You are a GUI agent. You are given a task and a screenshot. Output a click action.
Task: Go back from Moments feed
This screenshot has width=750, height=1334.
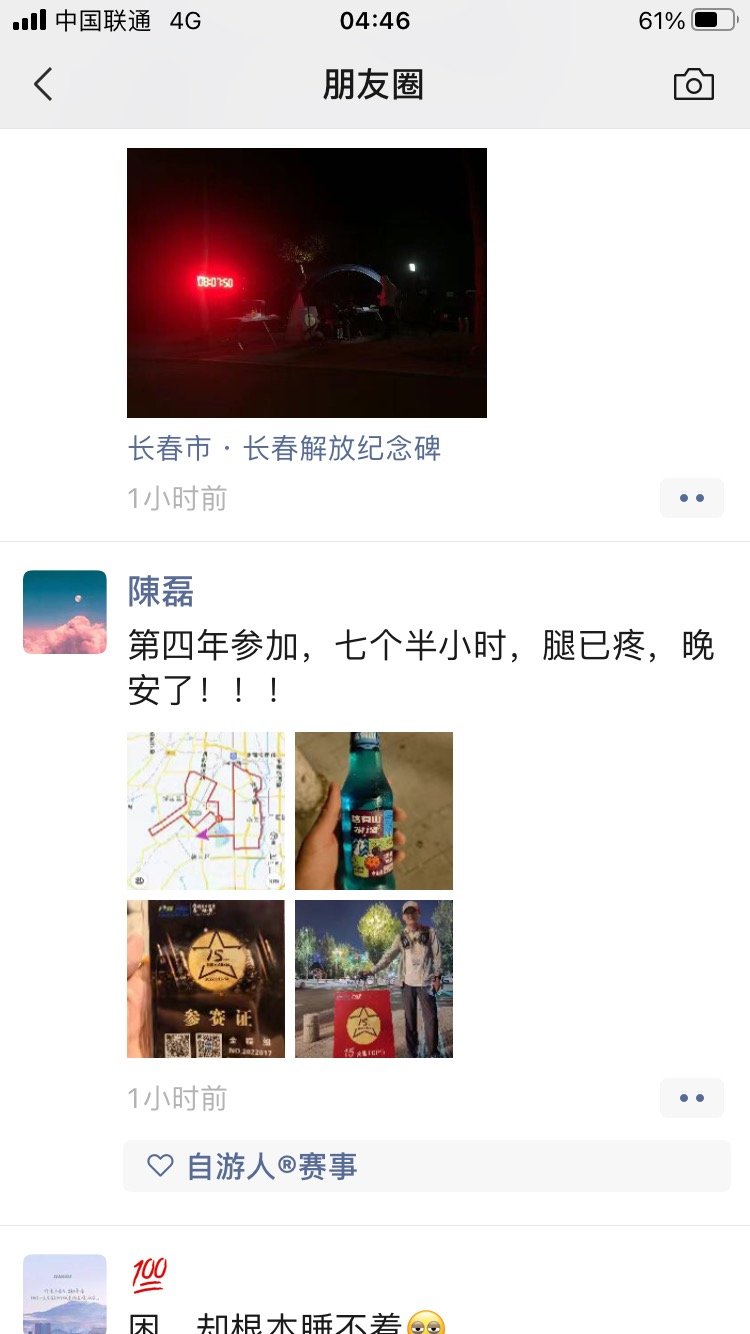point(43,85)
